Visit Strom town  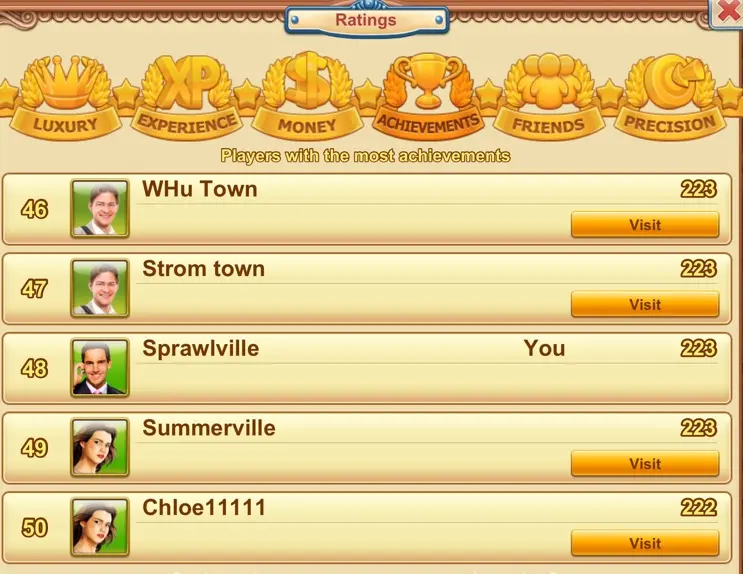pos(644,304)
